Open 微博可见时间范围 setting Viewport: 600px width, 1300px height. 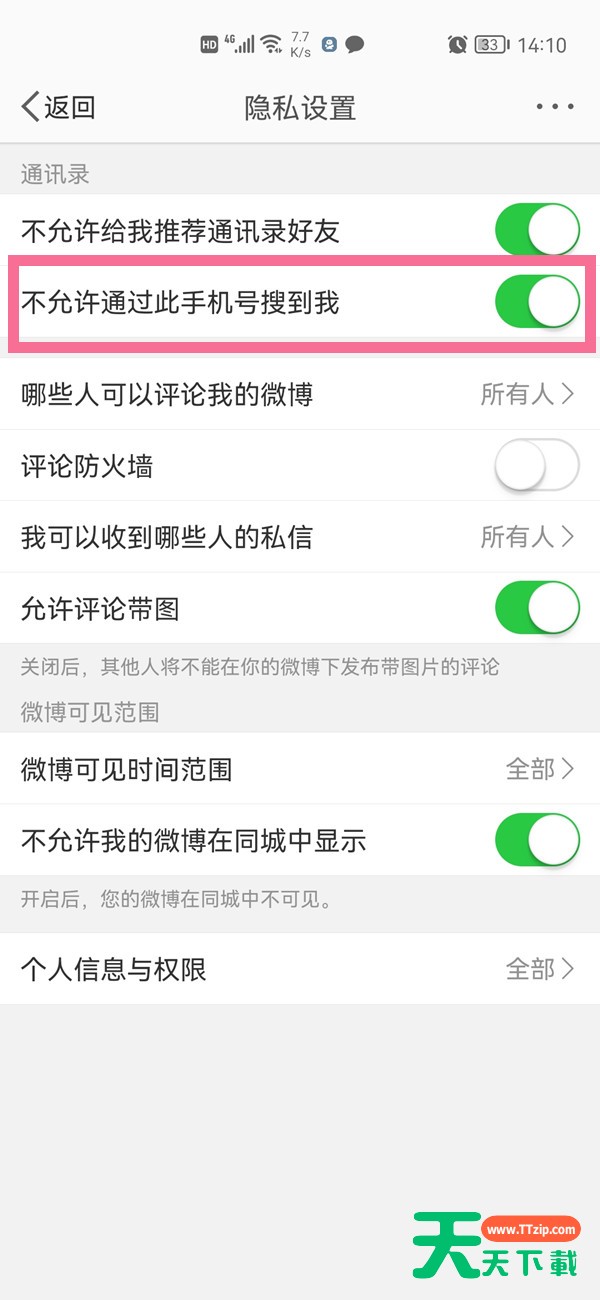pos(300,768)
